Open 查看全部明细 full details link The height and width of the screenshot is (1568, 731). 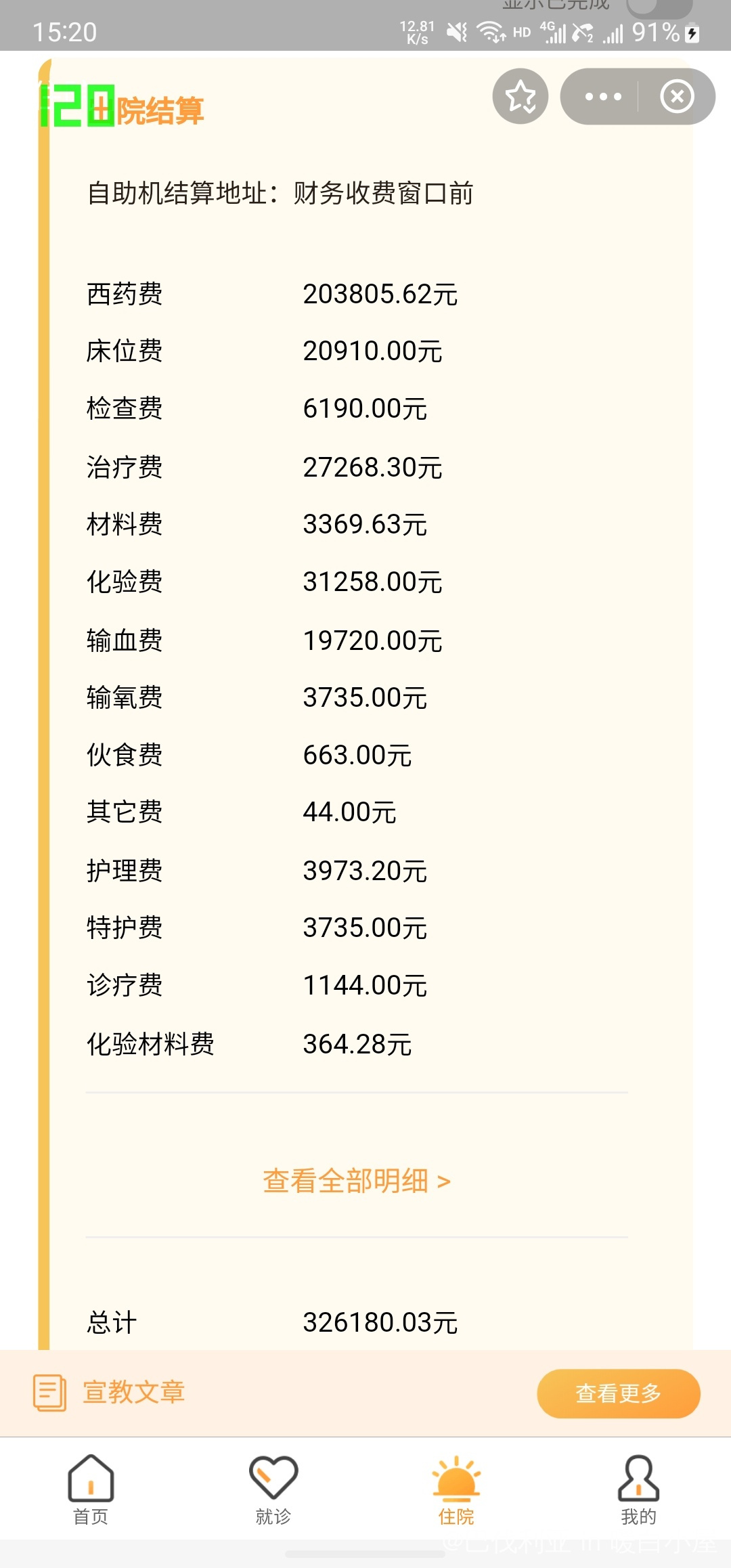pyautogui.click(x=357, y=1181)
